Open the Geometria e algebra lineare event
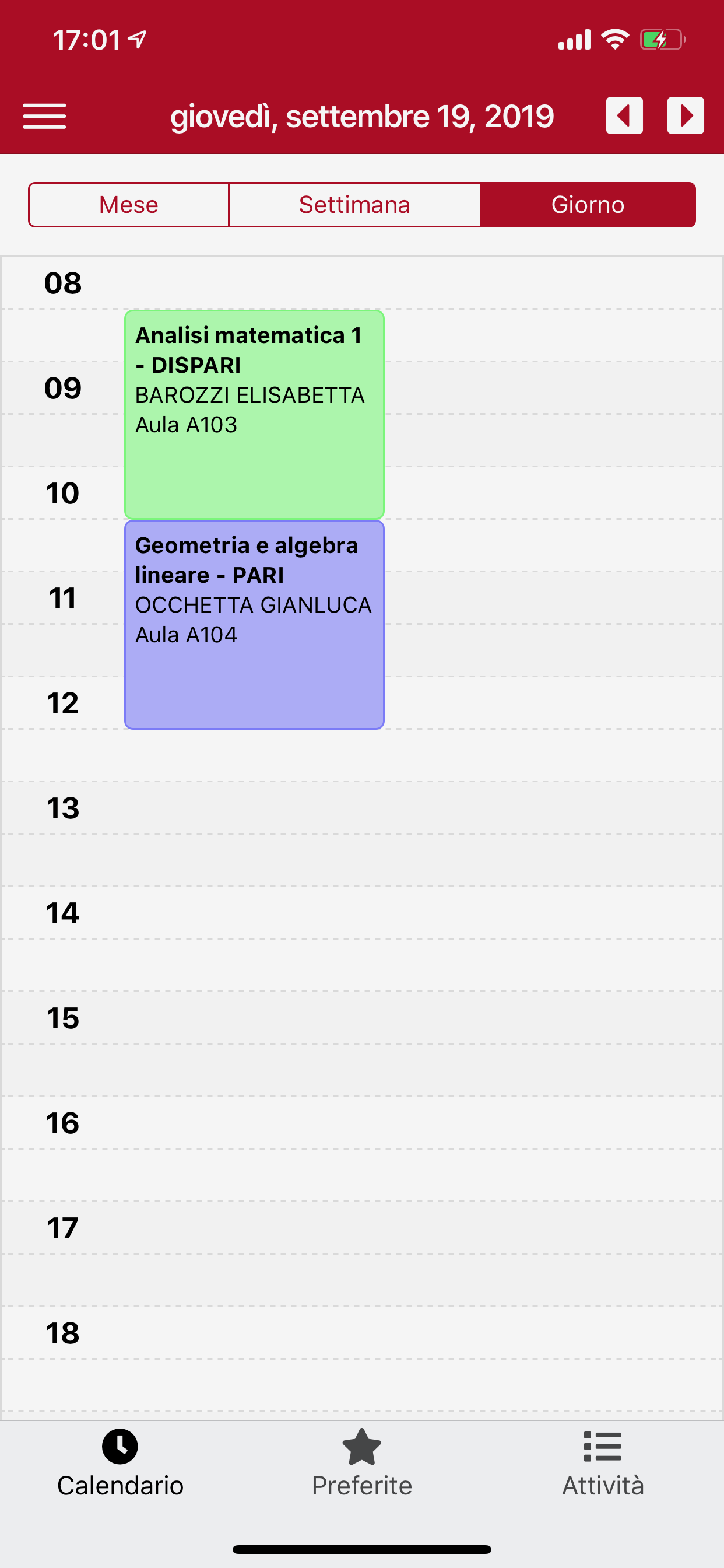The width and height of the screenshot is (724, 1568). pos(254,624)
